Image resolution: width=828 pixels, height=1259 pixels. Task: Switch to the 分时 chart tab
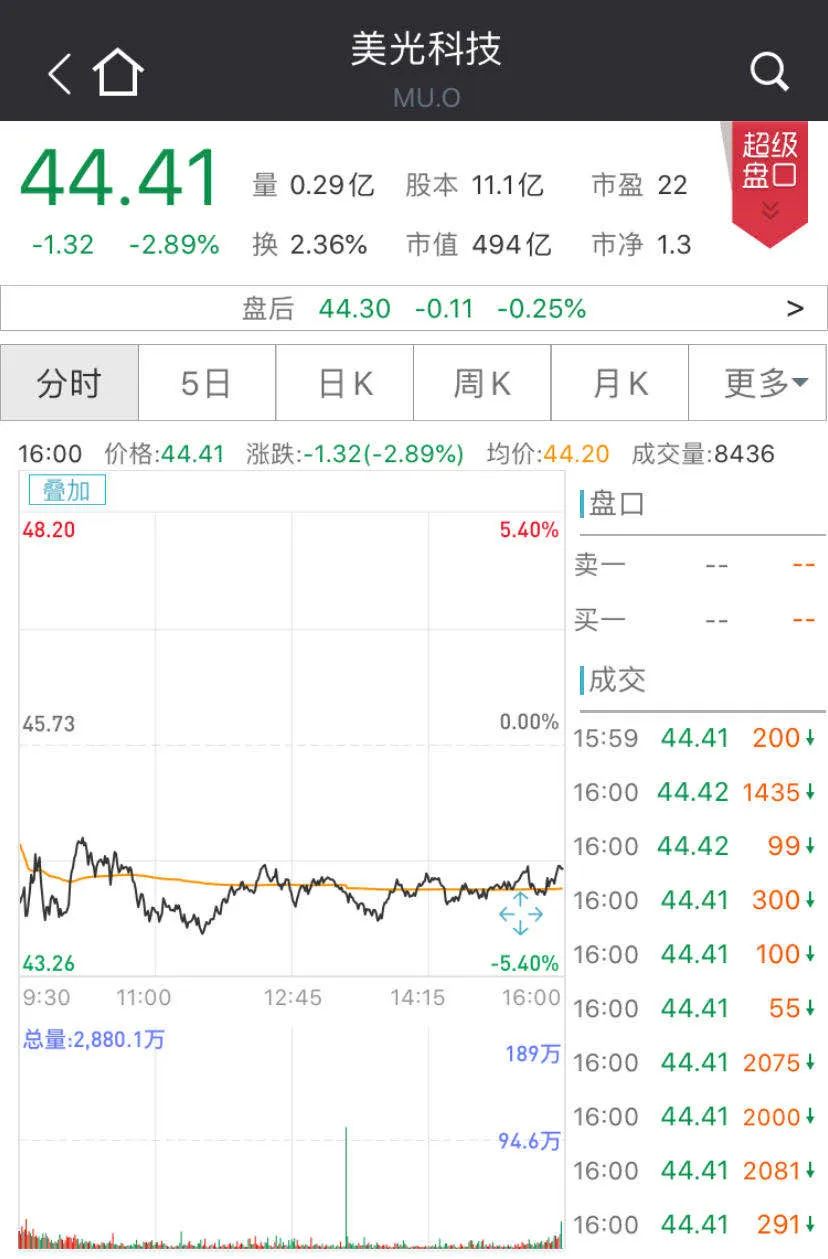coord(69,383)
